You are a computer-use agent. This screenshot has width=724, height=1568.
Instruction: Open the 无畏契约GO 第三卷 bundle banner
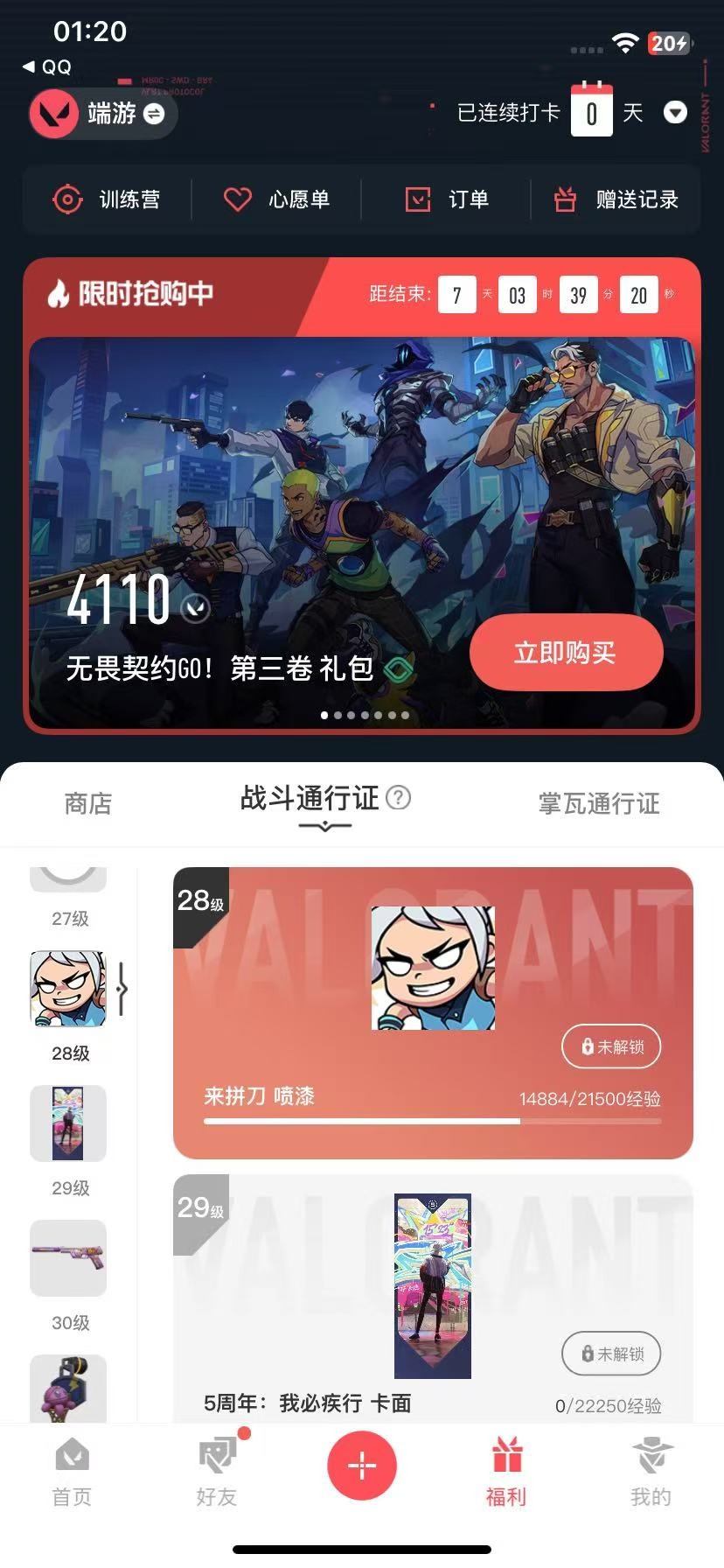362,532
